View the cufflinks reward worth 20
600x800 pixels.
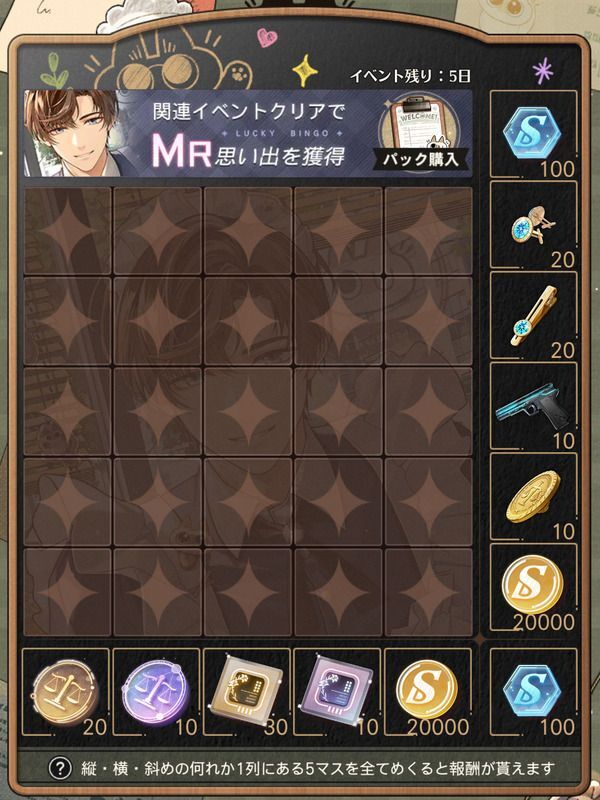point(533,225)
